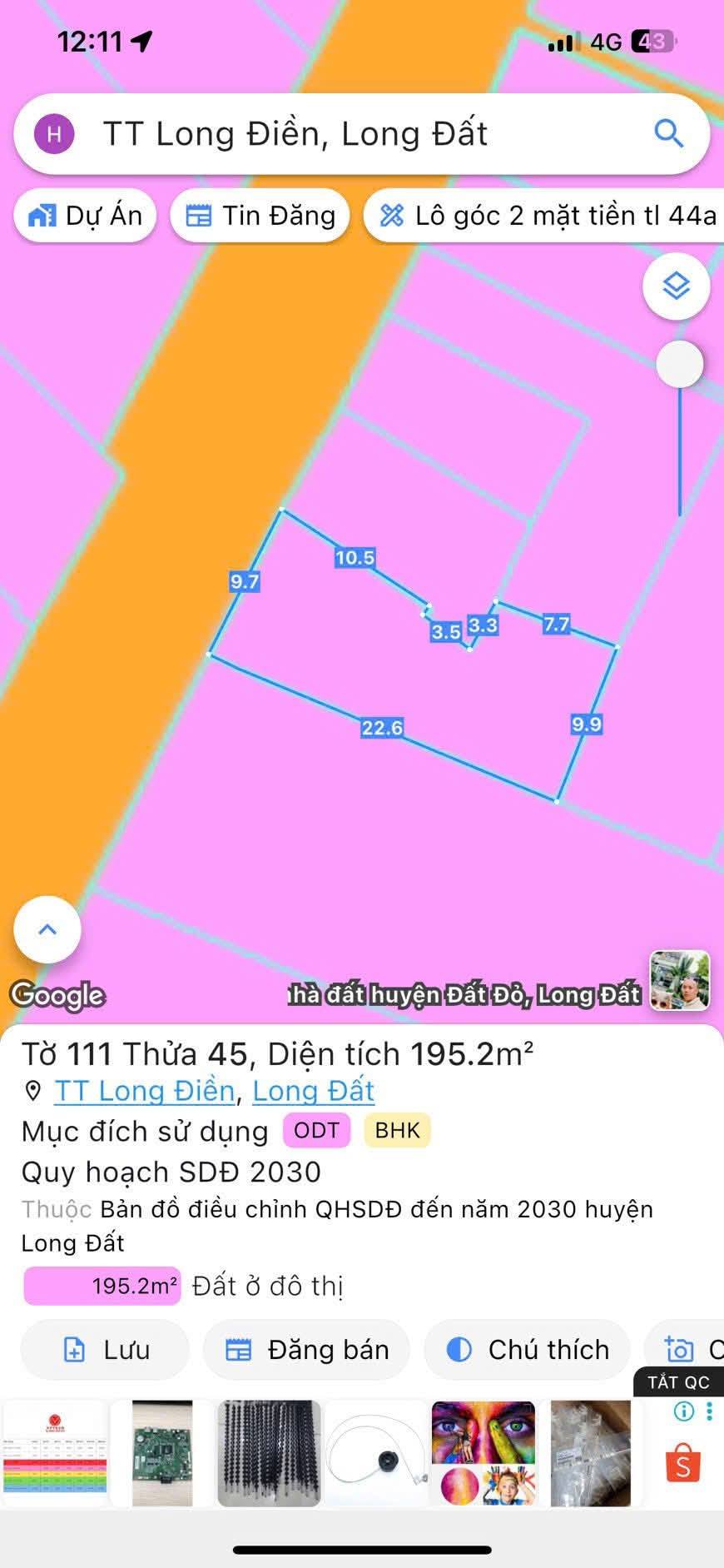Open the ad info icon

683,1411
